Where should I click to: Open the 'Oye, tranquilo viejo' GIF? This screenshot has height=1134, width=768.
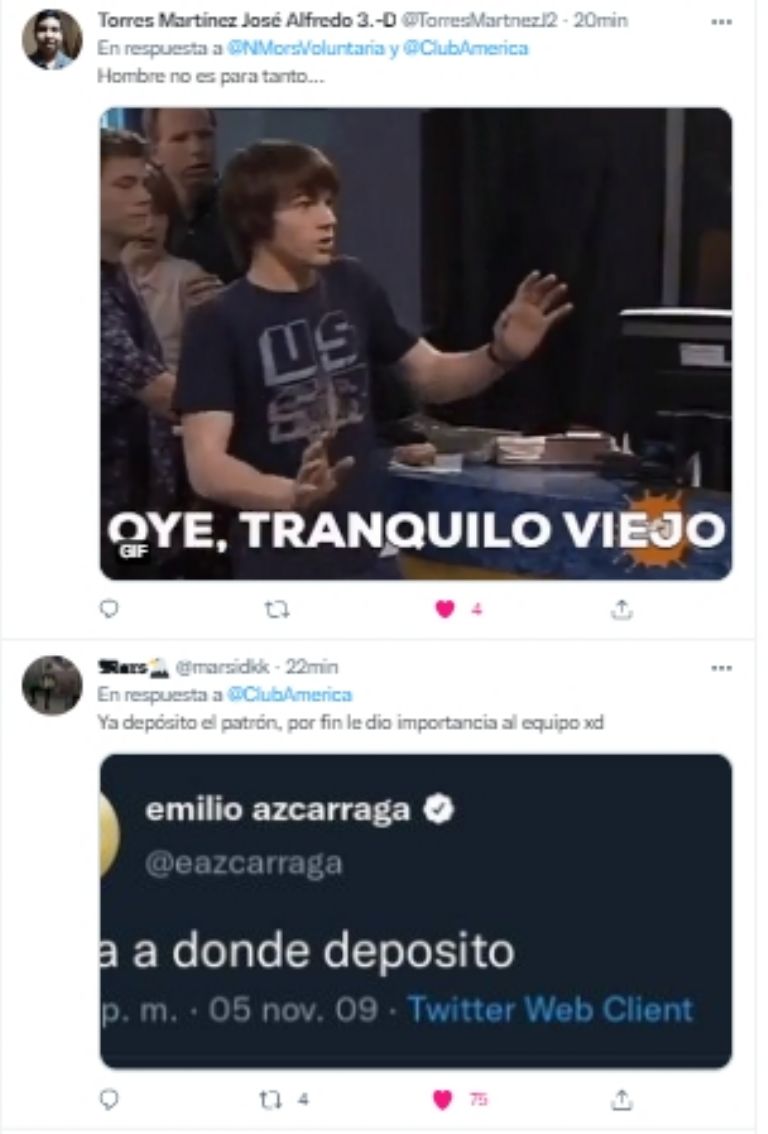(x=415, y=343)
